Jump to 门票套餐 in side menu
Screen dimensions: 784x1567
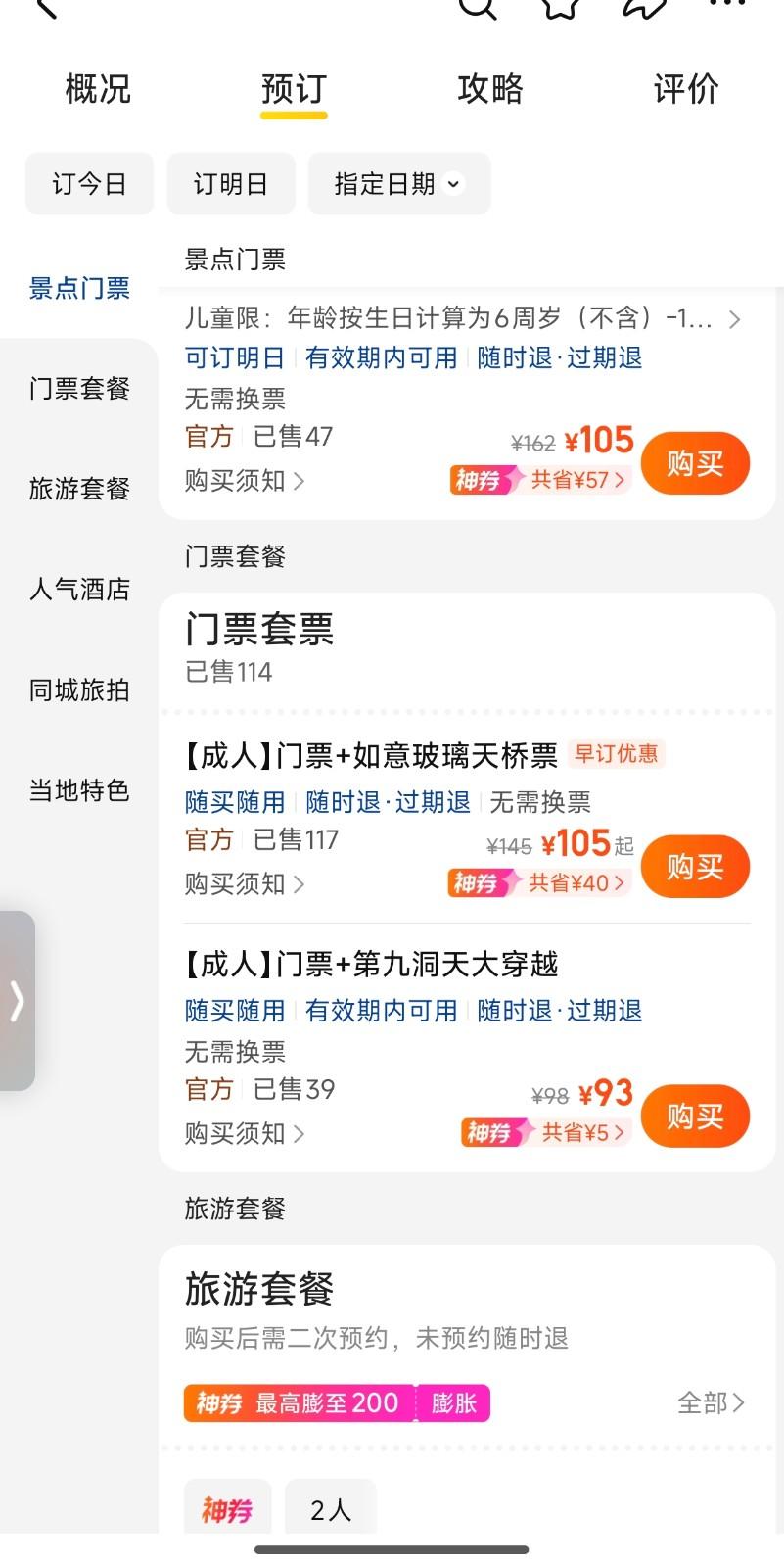click(79, 389)
